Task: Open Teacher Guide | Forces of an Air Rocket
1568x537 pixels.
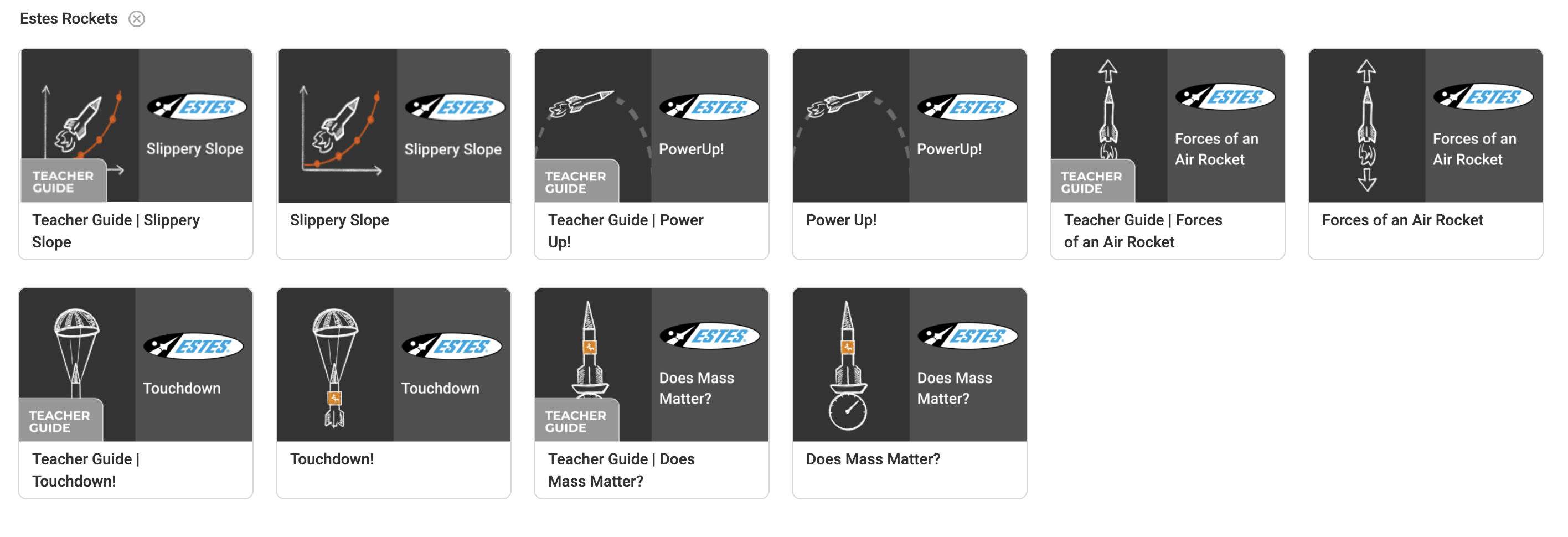Action: [1167, 153]
